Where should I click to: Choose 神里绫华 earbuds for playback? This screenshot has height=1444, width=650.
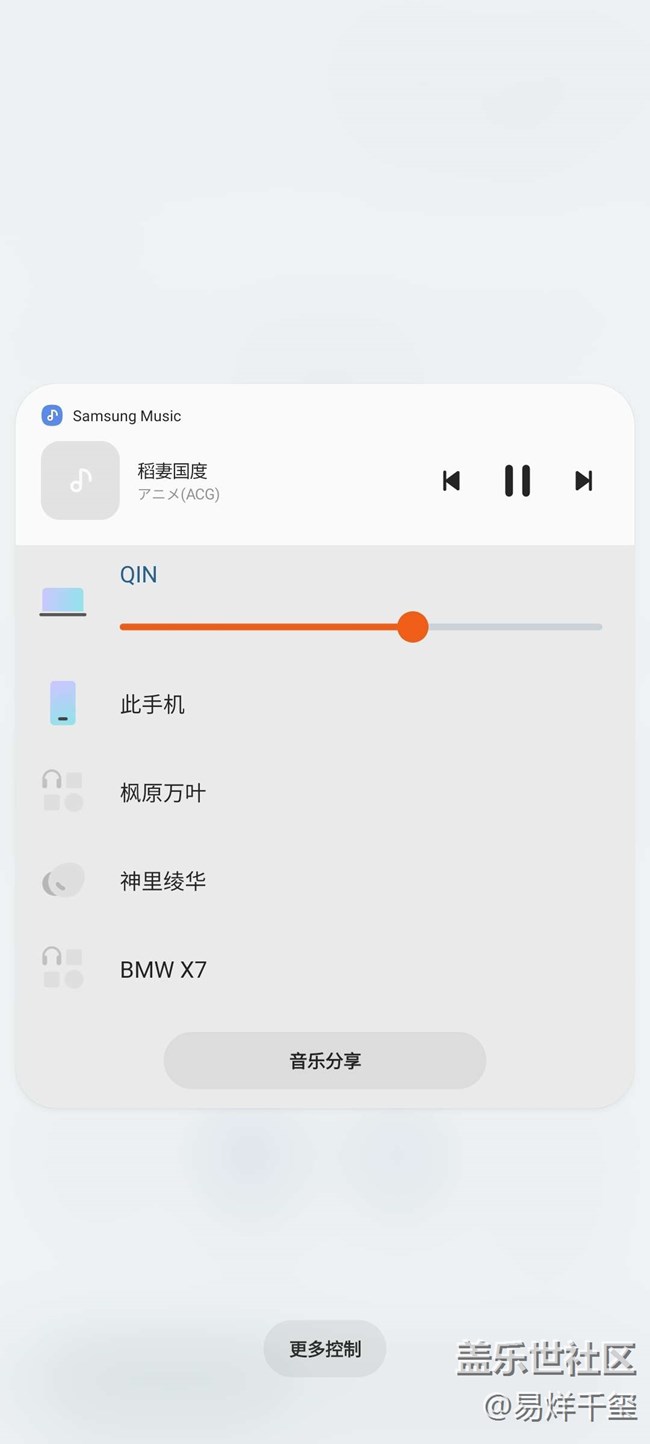click(x=325, y=880)
